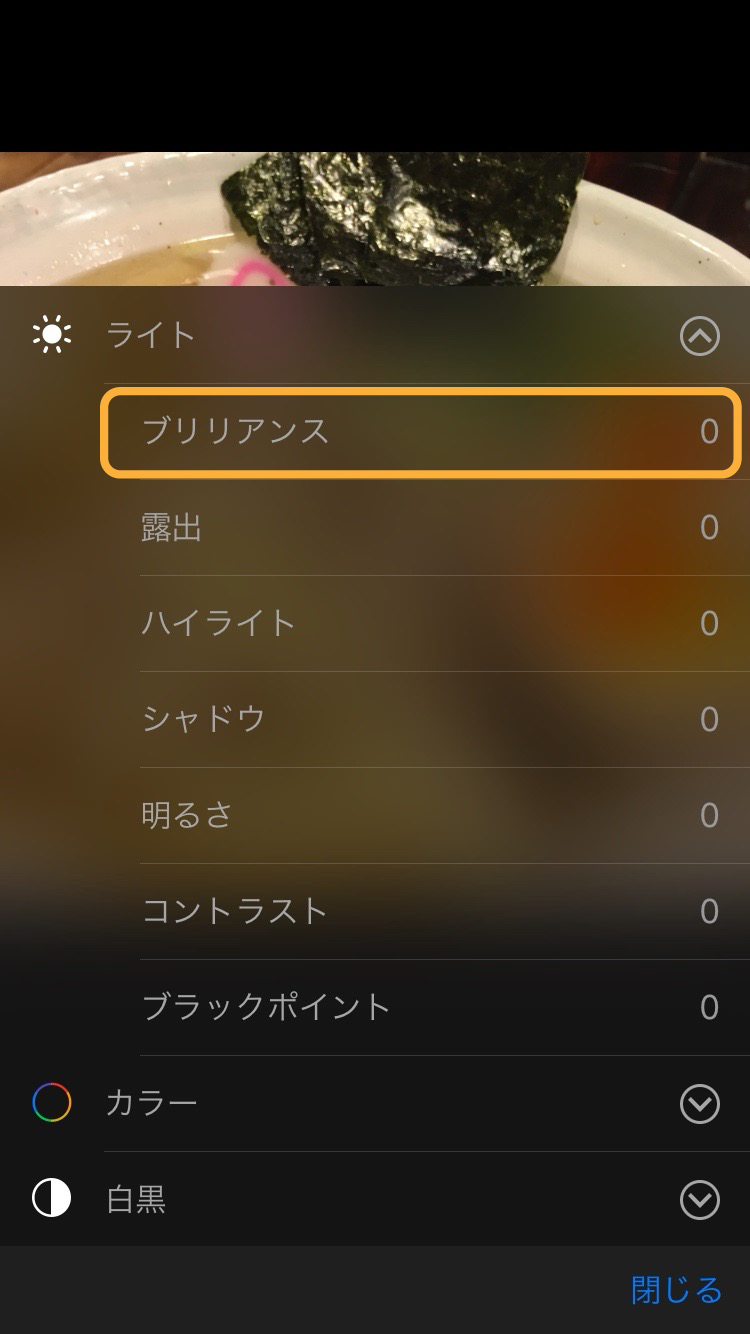Screen dimensions: 750x1334
Task: Select the 露出 exposure adjustment
Action: coord(420,528)
